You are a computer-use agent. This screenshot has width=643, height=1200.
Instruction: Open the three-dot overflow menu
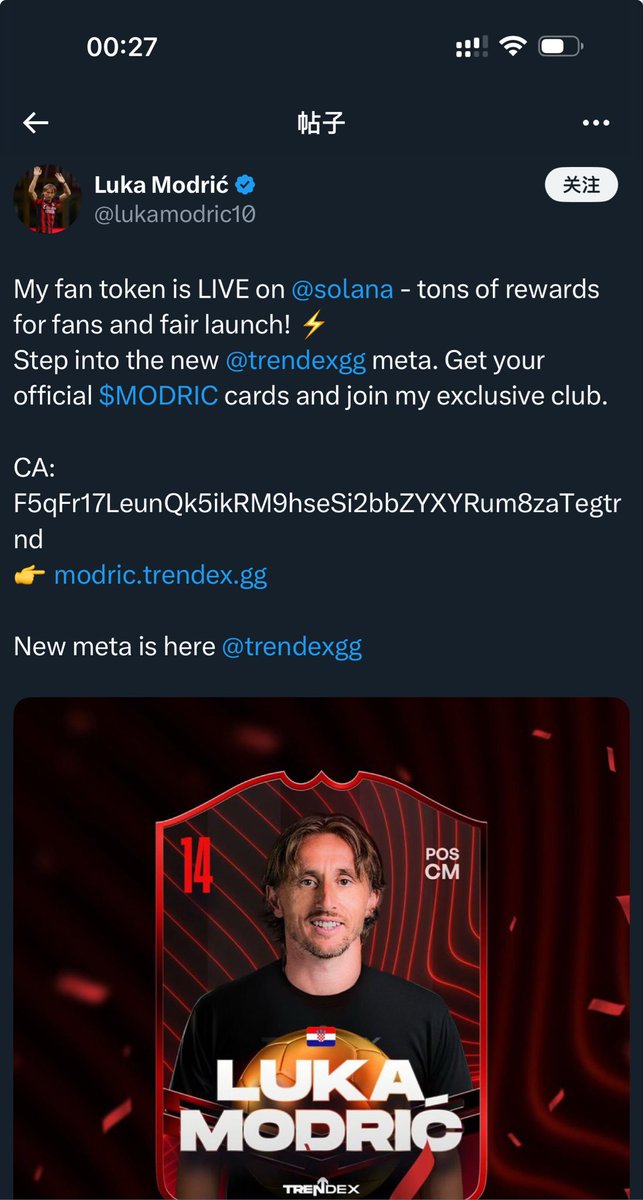pyautogui.click(x=596, y=123)
